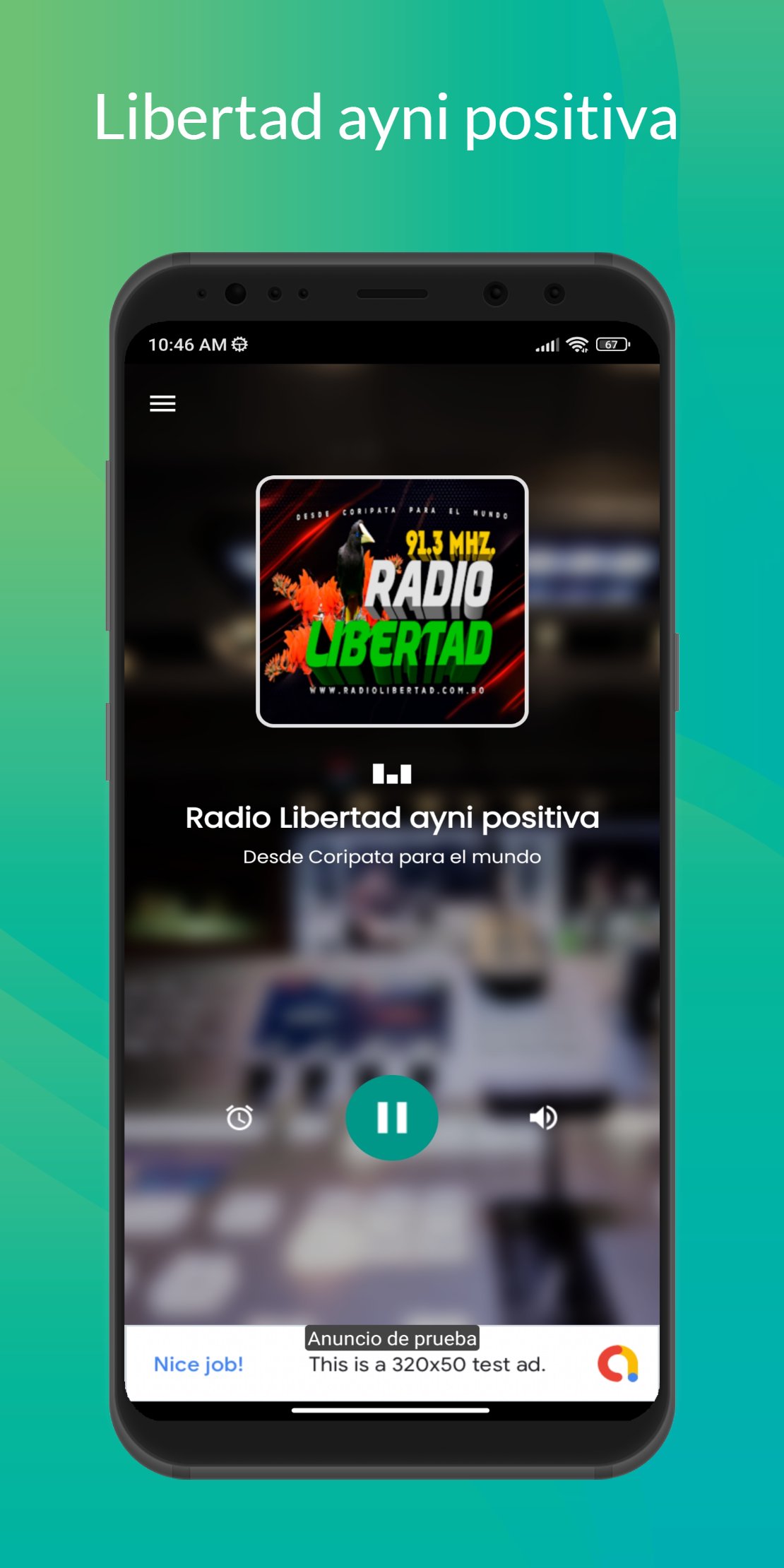Tap the Desde Coripata para el mundo subtitle
784x1568 pixels.
(x=392, y=856)
